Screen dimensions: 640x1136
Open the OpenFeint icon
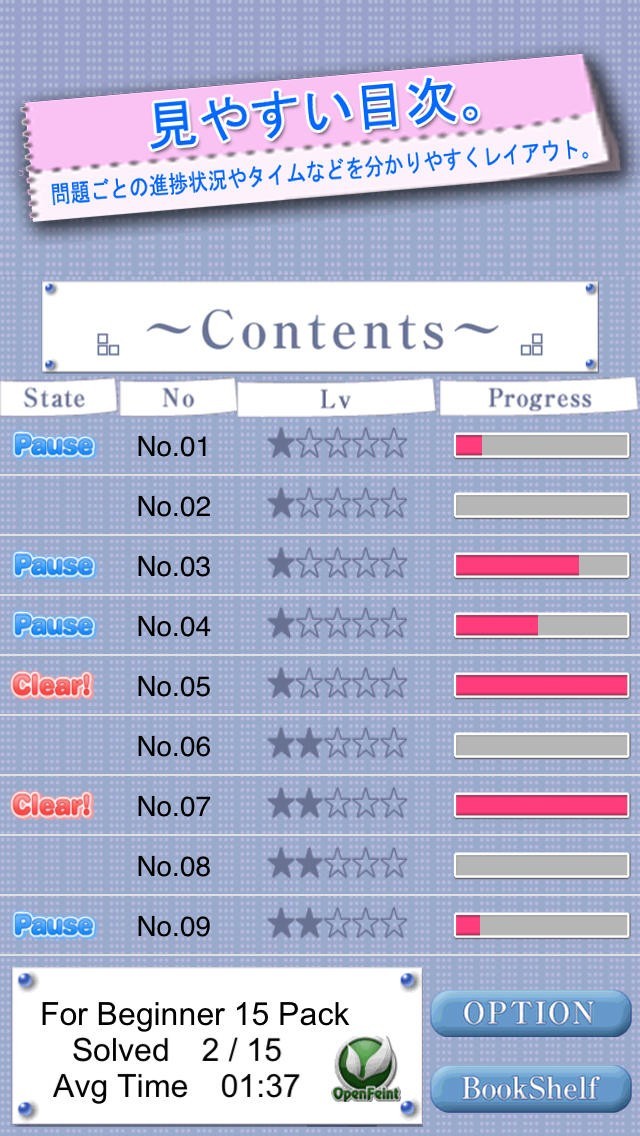coord(367,1071)
